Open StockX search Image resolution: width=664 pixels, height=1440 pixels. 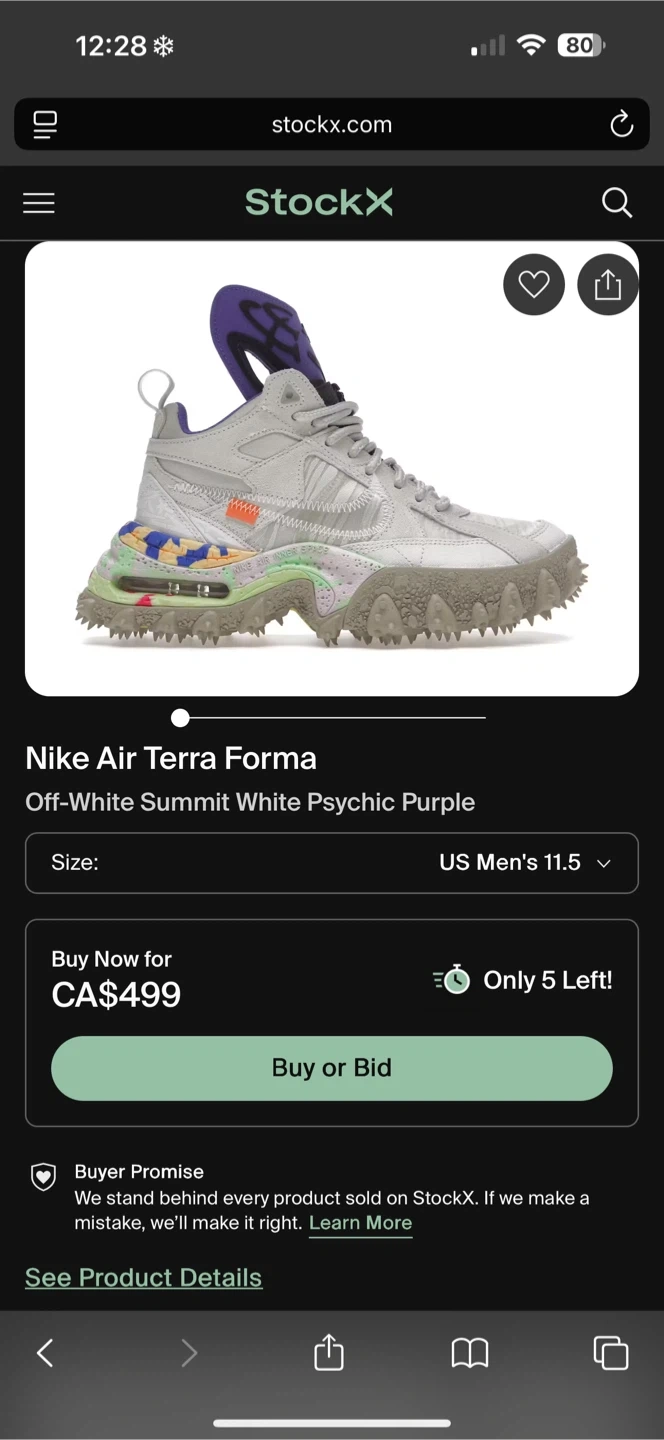[x=617, y=203]
